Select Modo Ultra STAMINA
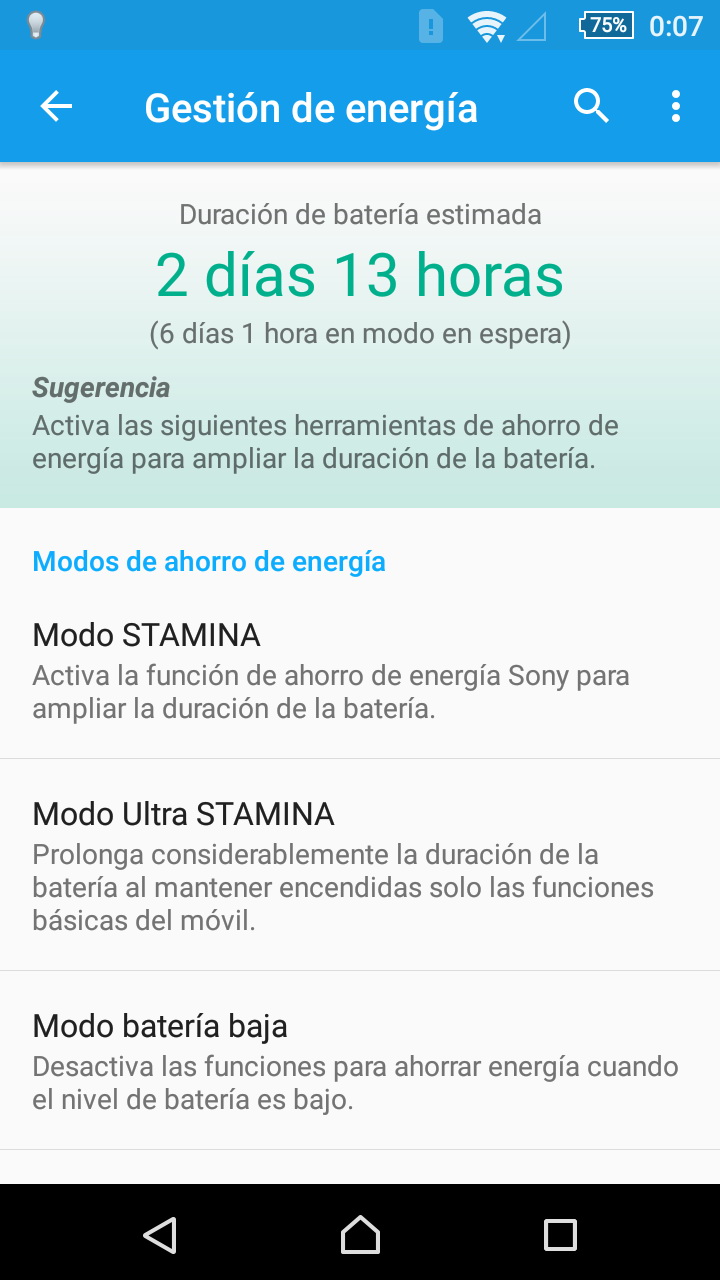 pyautogui.click(x=360, y=865)
